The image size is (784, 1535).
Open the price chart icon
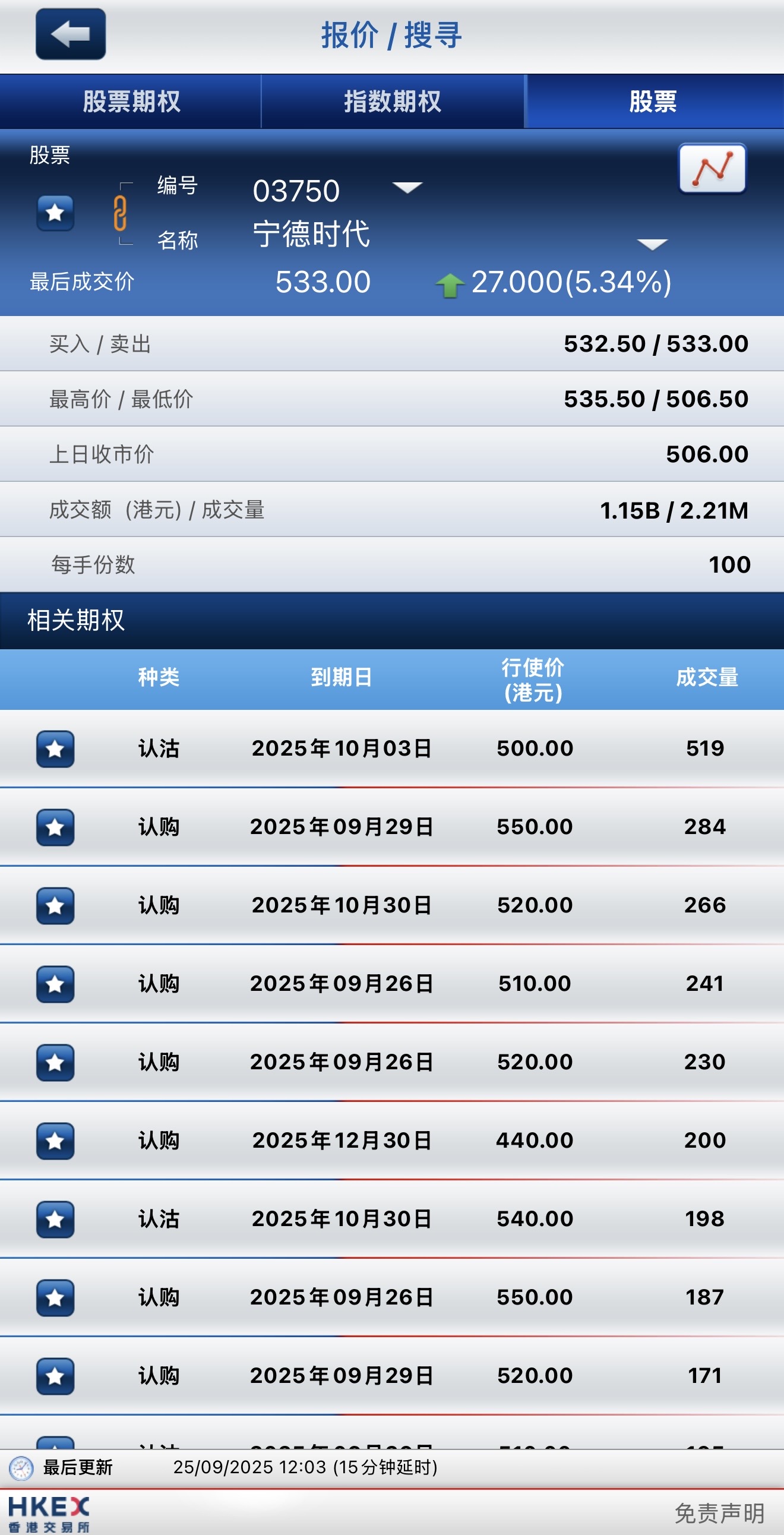tap(712, 168)
